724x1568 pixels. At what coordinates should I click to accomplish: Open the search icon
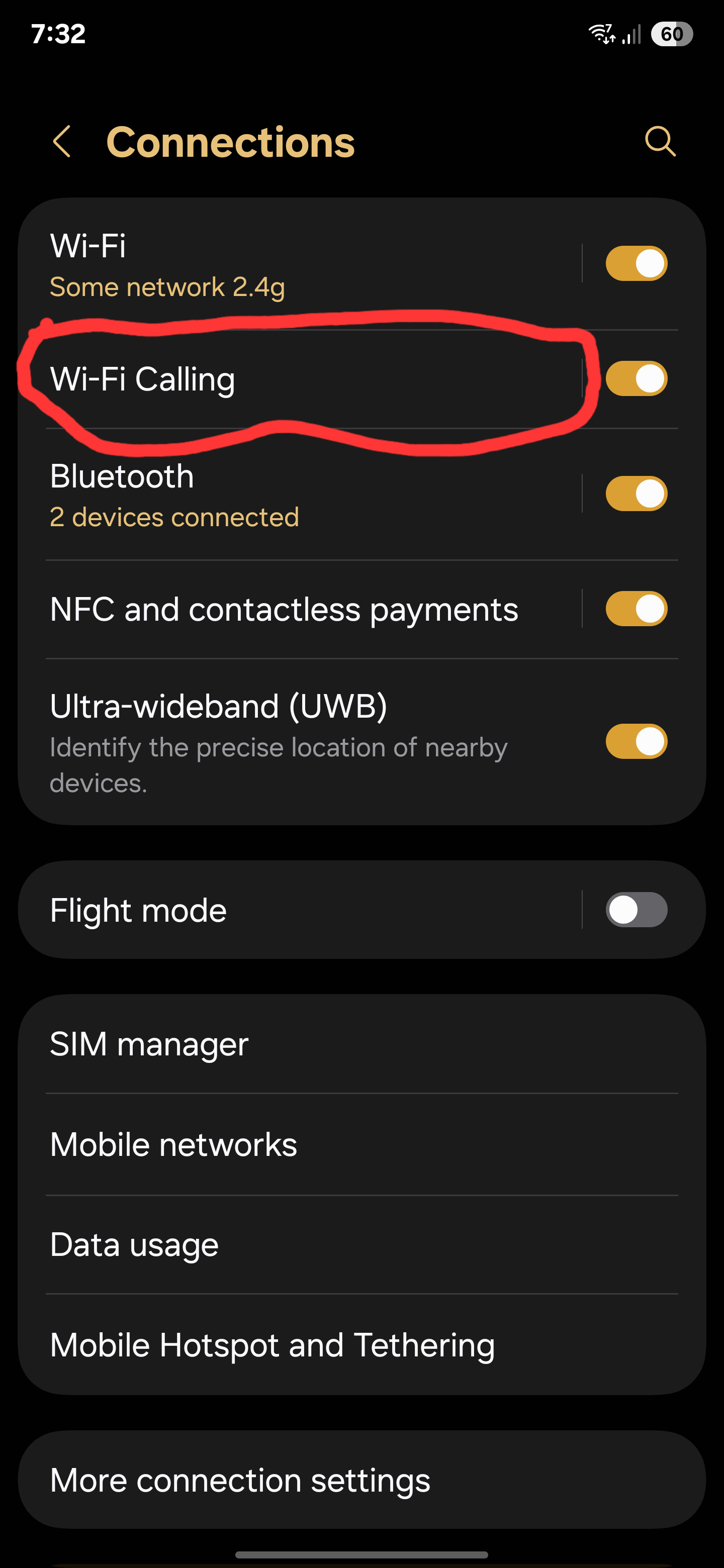(x=661, y=142)
